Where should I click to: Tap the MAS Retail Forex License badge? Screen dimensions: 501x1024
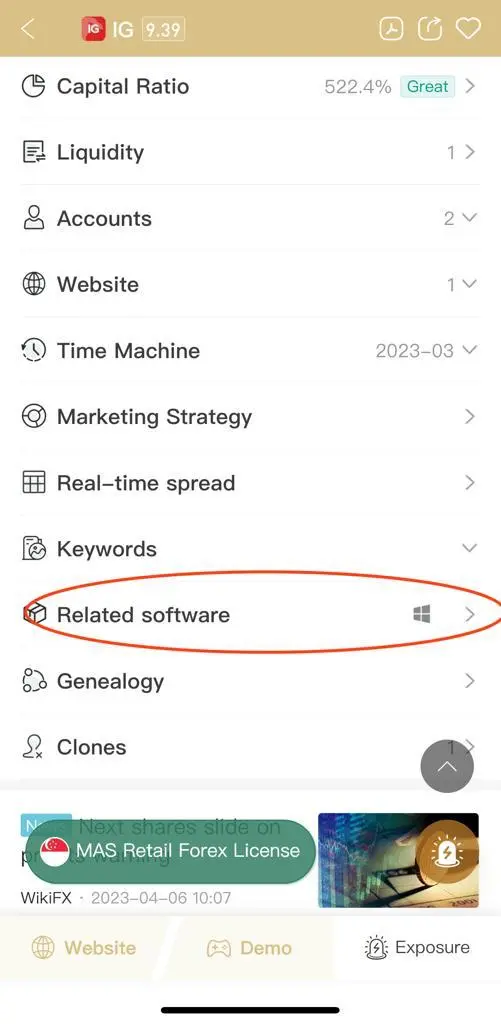(x=170, y=852)
